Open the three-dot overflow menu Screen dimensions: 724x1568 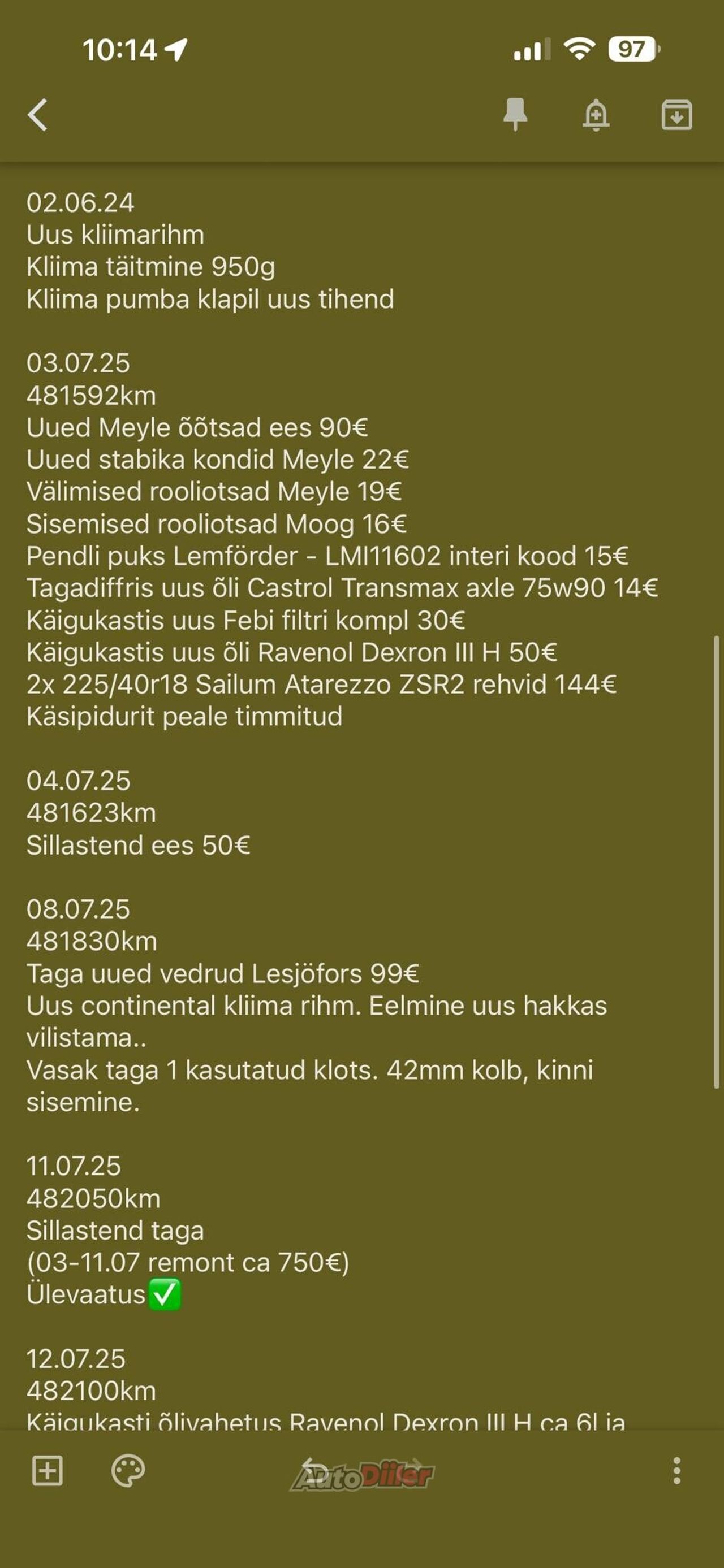(676, 1471)
